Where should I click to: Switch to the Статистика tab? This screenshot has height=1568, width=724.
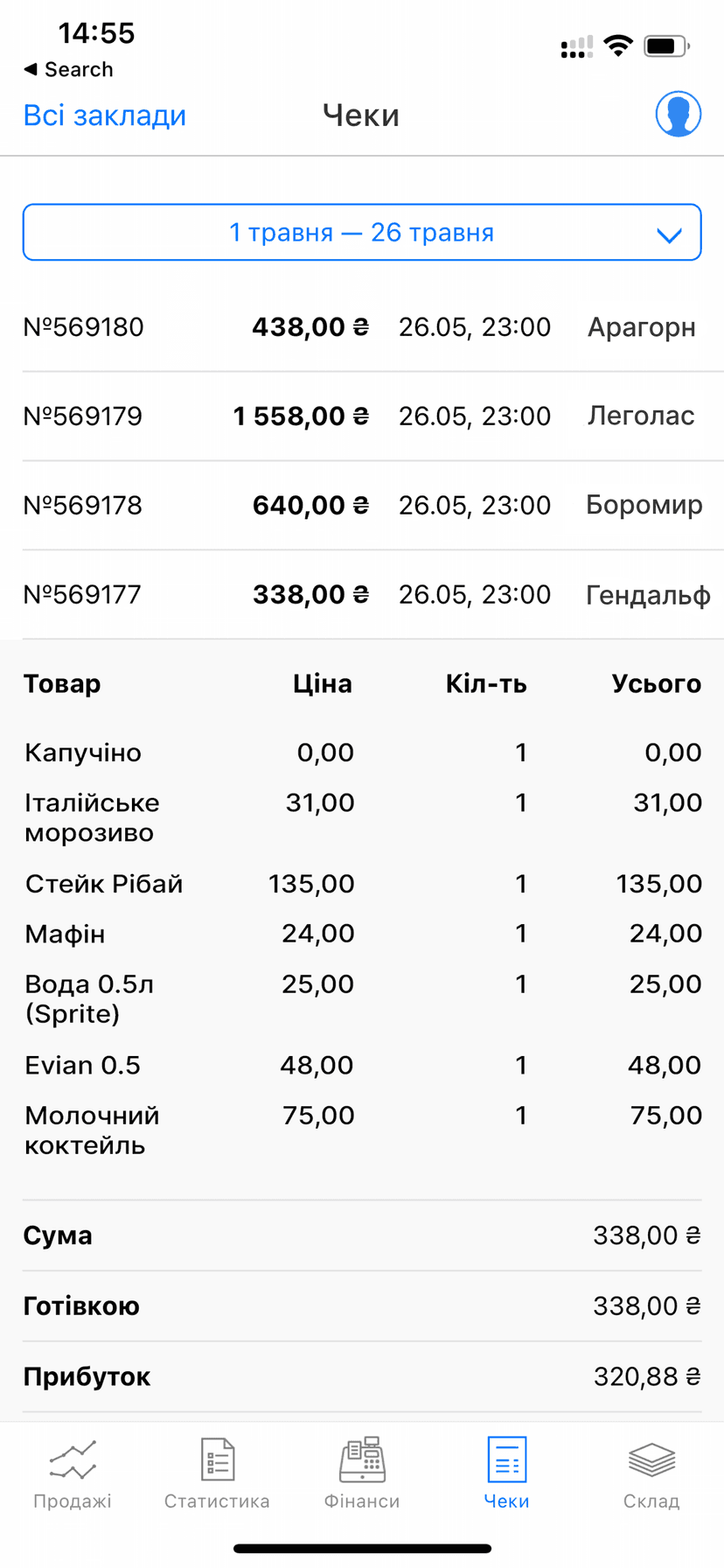click(217, 1474)
